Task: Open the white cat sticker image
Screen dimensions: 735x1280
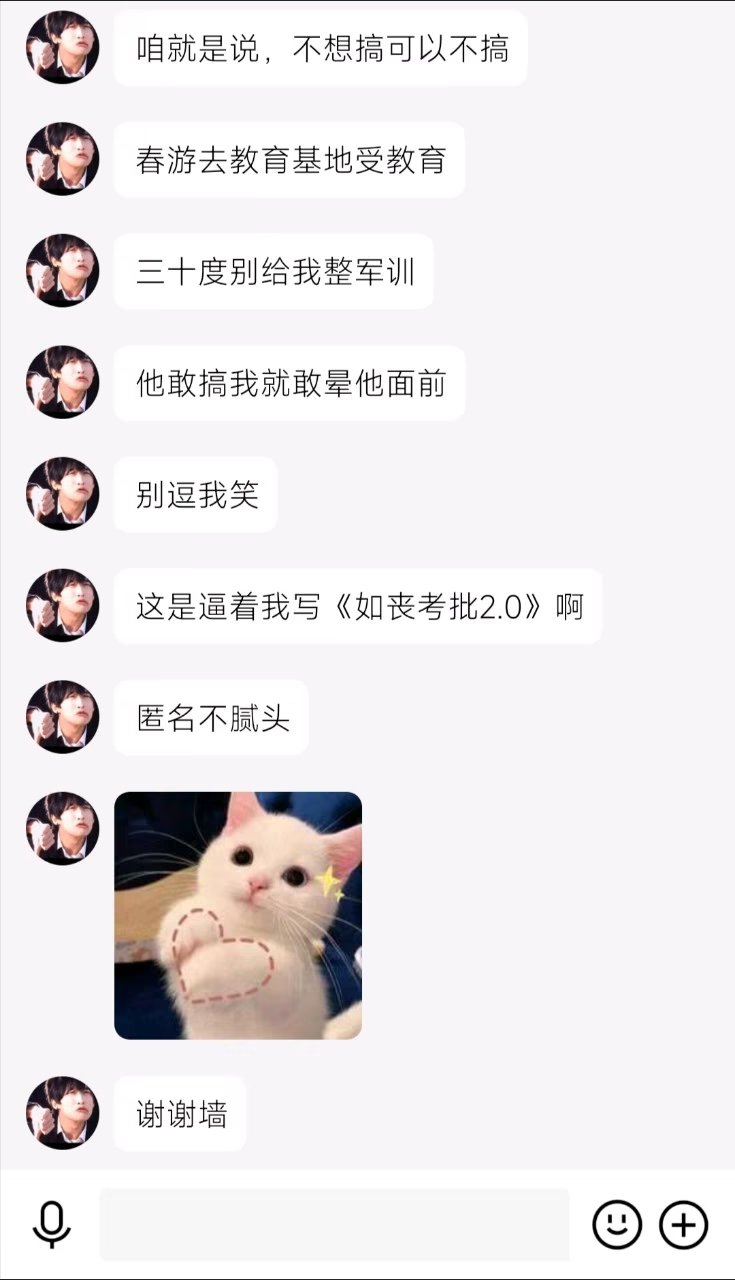Action: tap(238, 915)
